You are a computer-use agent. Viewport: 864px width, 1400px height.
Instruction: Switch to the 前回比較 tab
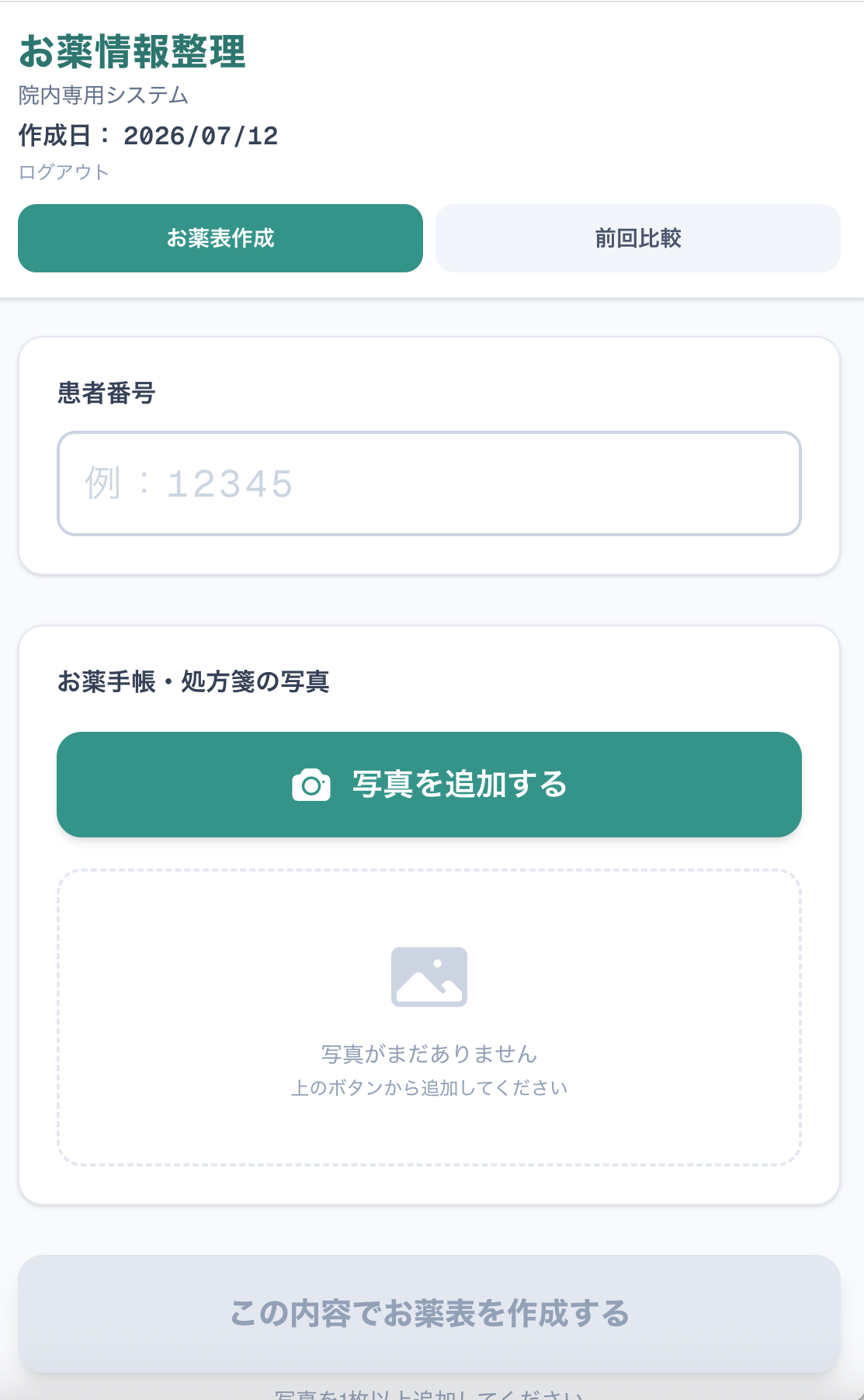(x=638, y=238)
